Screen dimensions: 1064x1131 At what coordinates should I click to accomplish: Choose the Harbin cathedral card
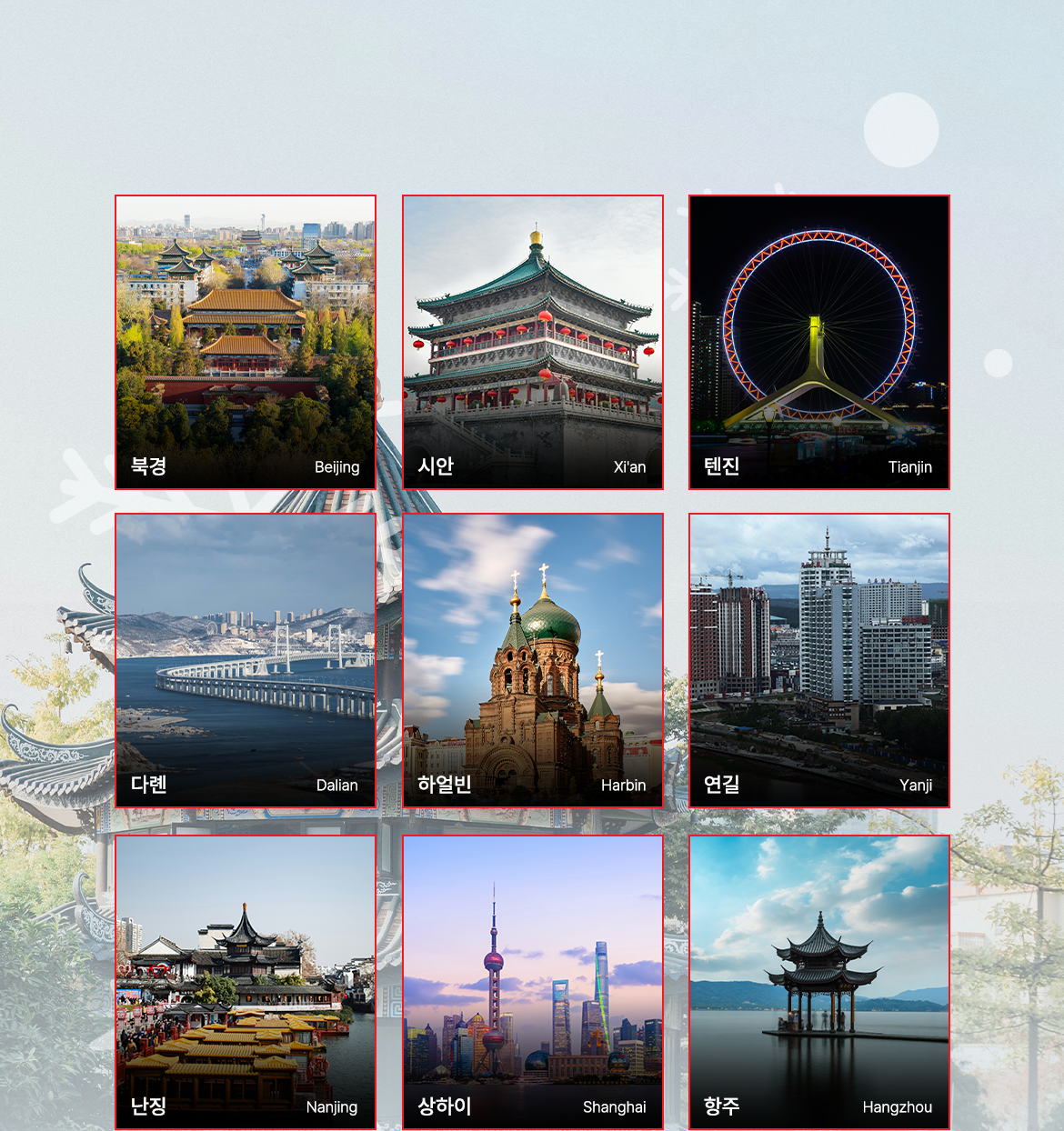[533, 660]
